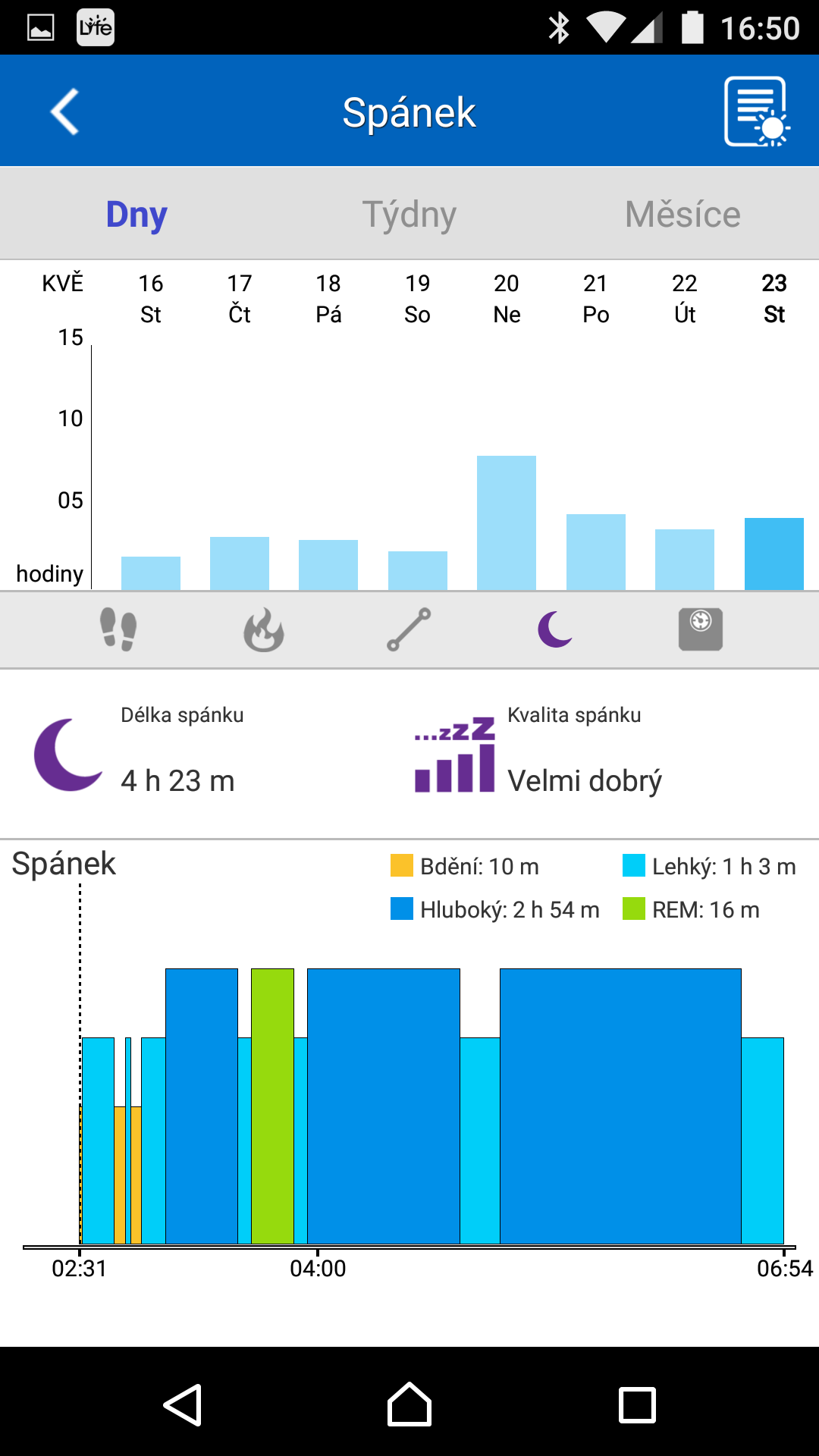Select the Dny tab
The image size is (819, 1456).
click(x=136, y=215)
